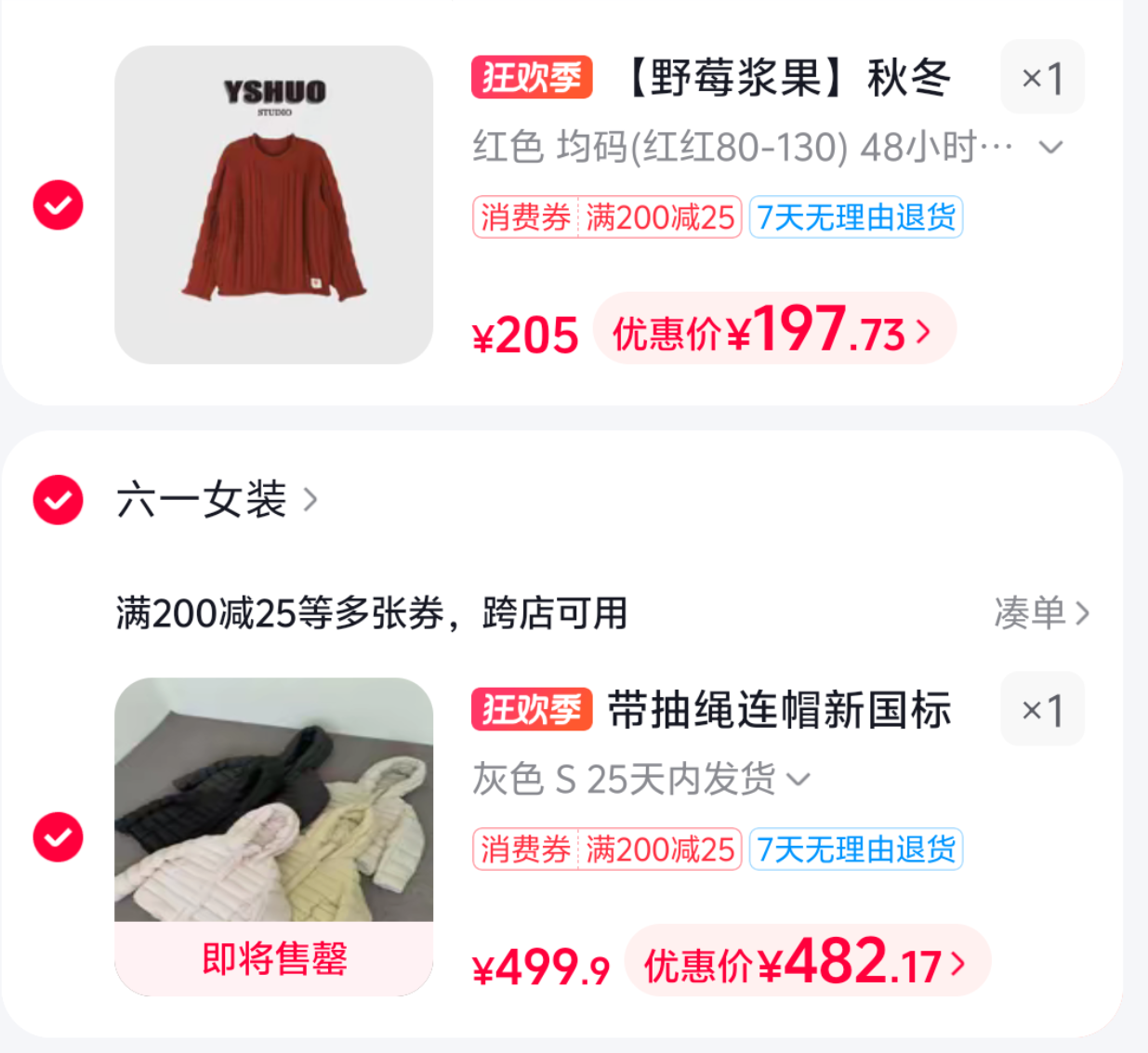Tap 凑单 to add more items
Viewport: 1148px width, 1053px height.
click(x=1040, y=613)
